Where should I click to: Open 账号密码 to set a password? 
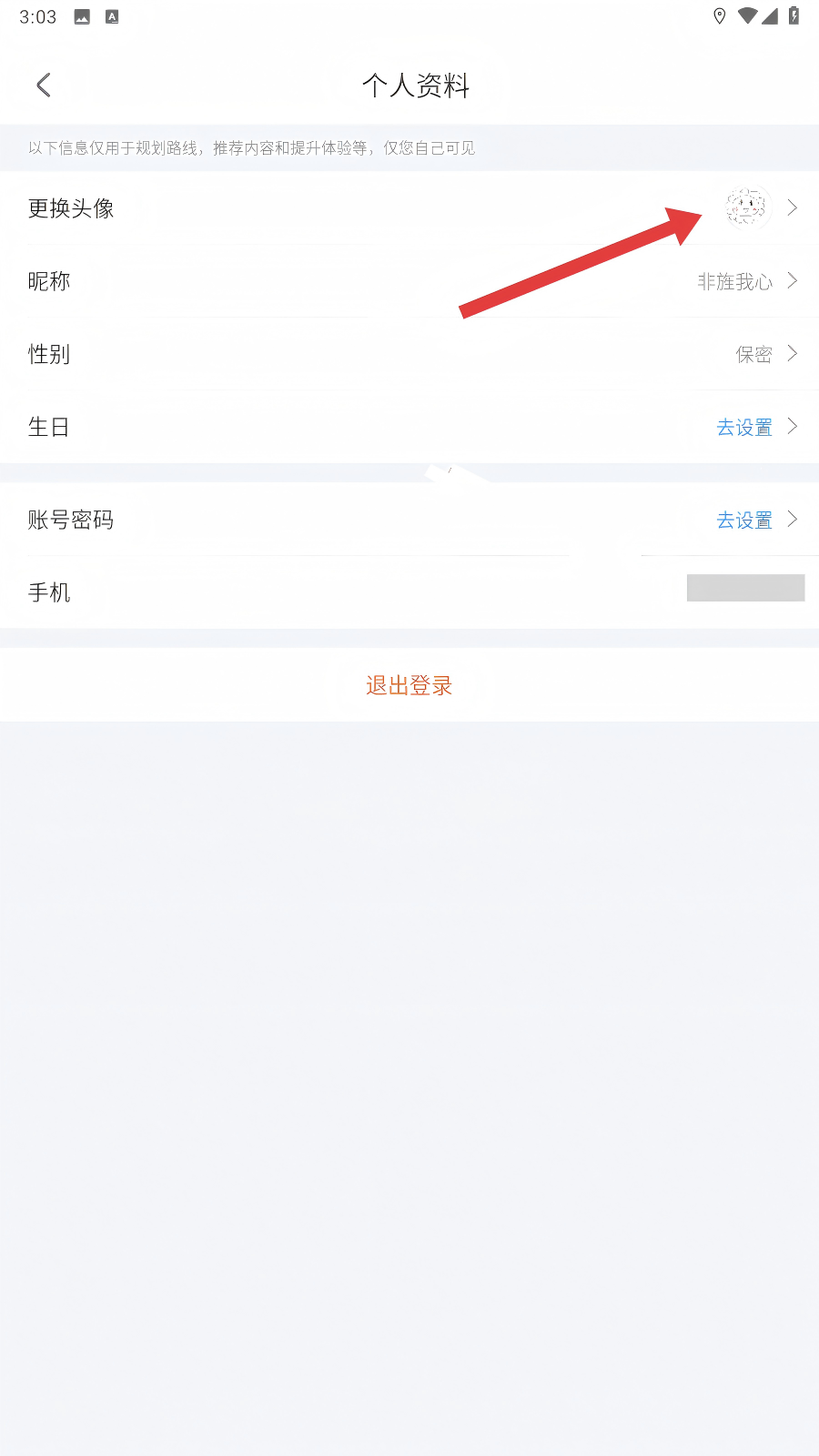click(409, 520)
